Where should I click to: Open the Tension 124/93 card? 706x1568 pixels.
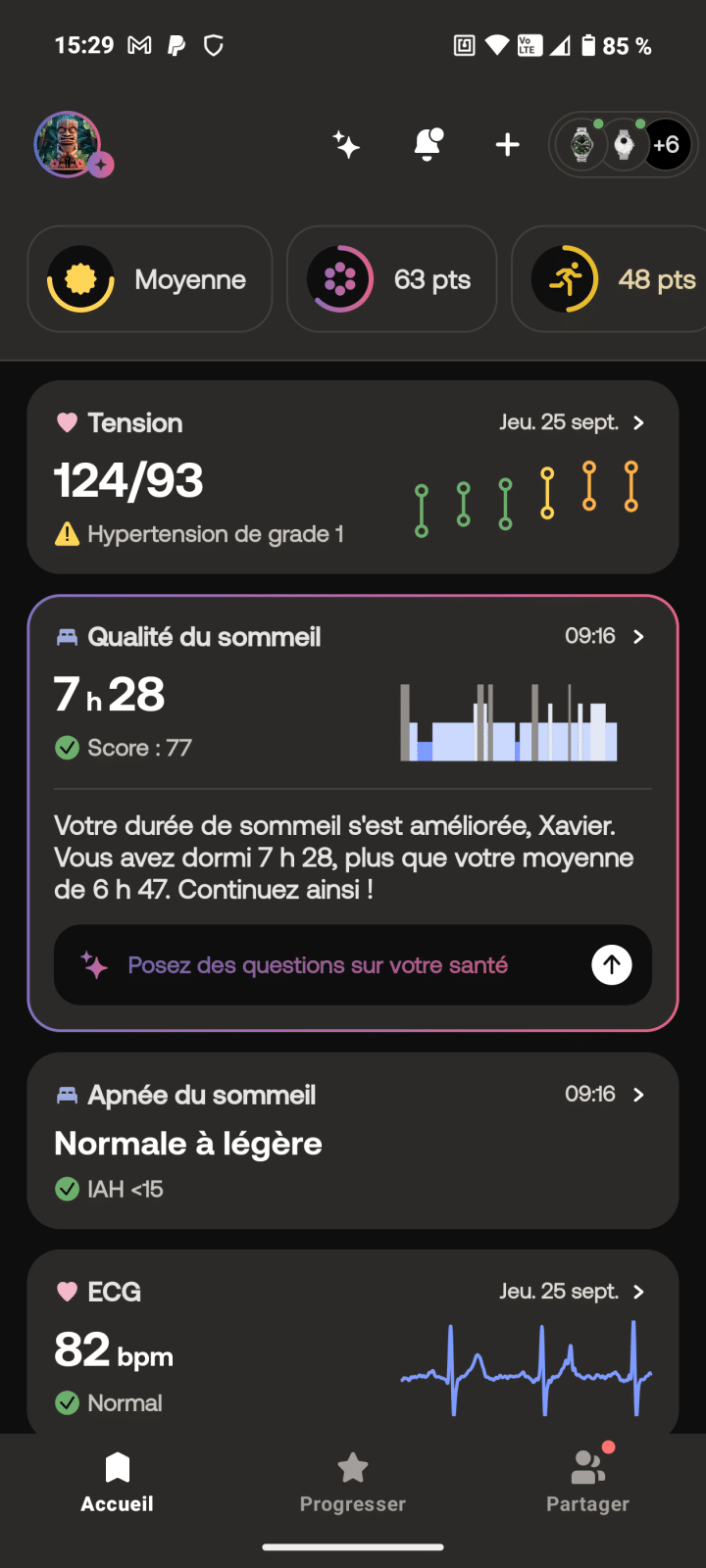(353, 477)
